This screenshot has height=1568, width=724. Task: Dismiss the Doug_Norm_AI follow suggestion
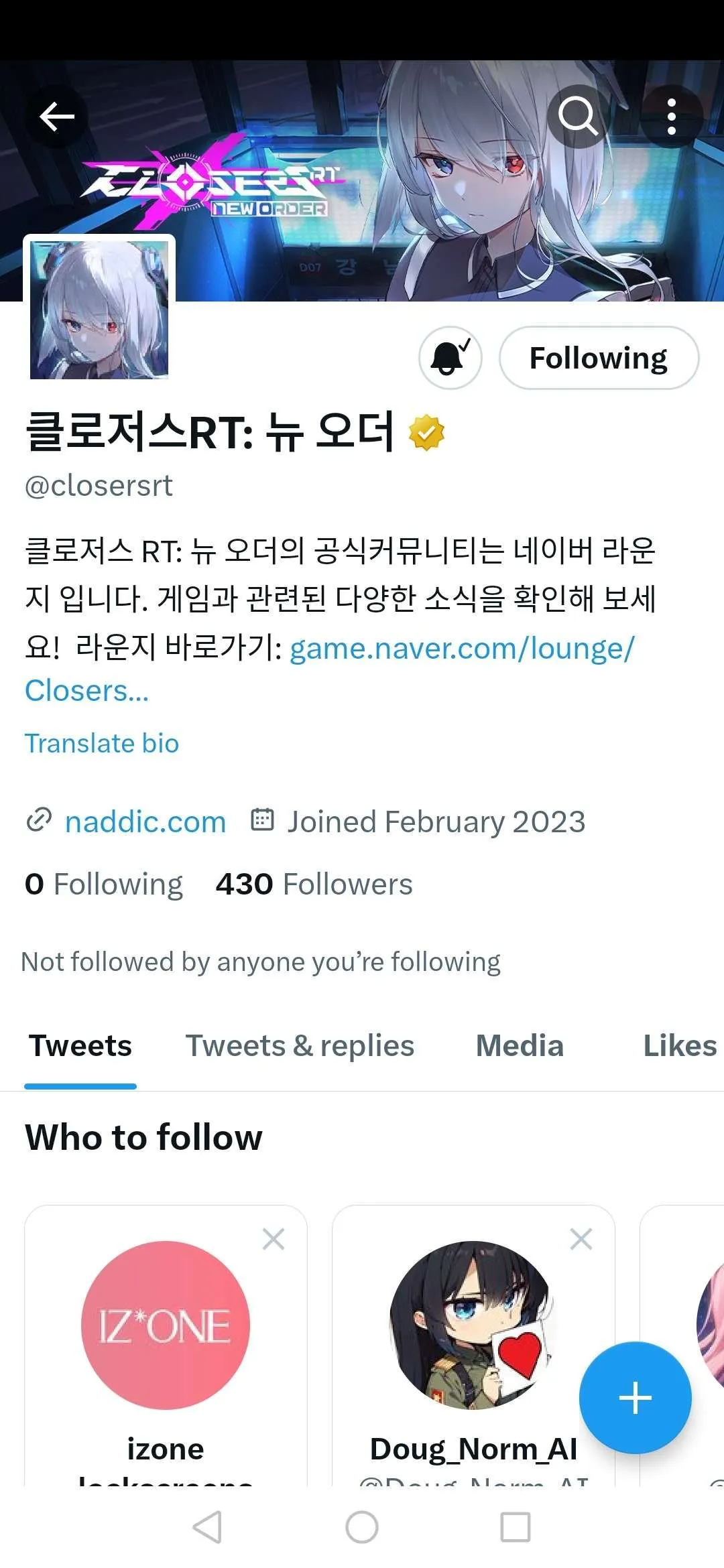(581, 1239)
